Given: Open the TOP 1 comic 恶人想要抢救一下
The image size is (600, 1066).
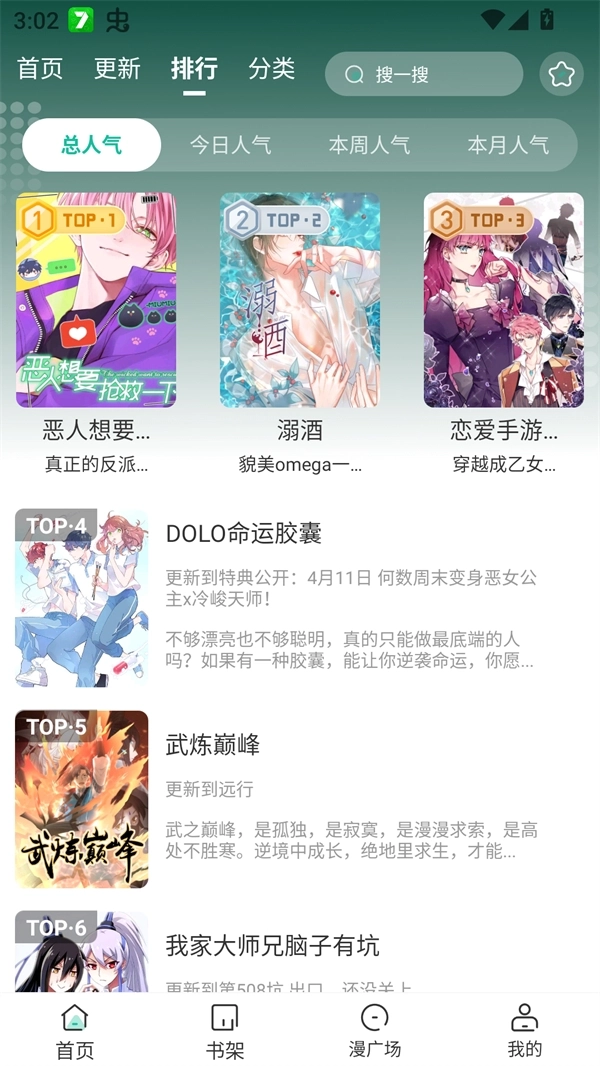Looking at the screenshot, I should (x=96, y=300).
